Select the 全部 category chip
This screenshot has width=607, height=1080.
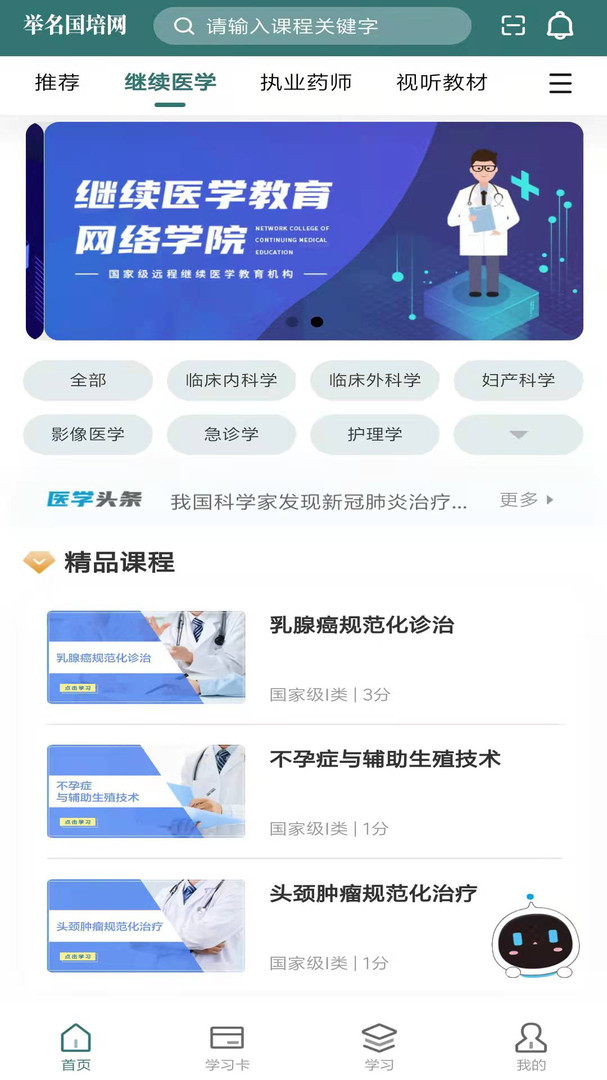[88, 380]
